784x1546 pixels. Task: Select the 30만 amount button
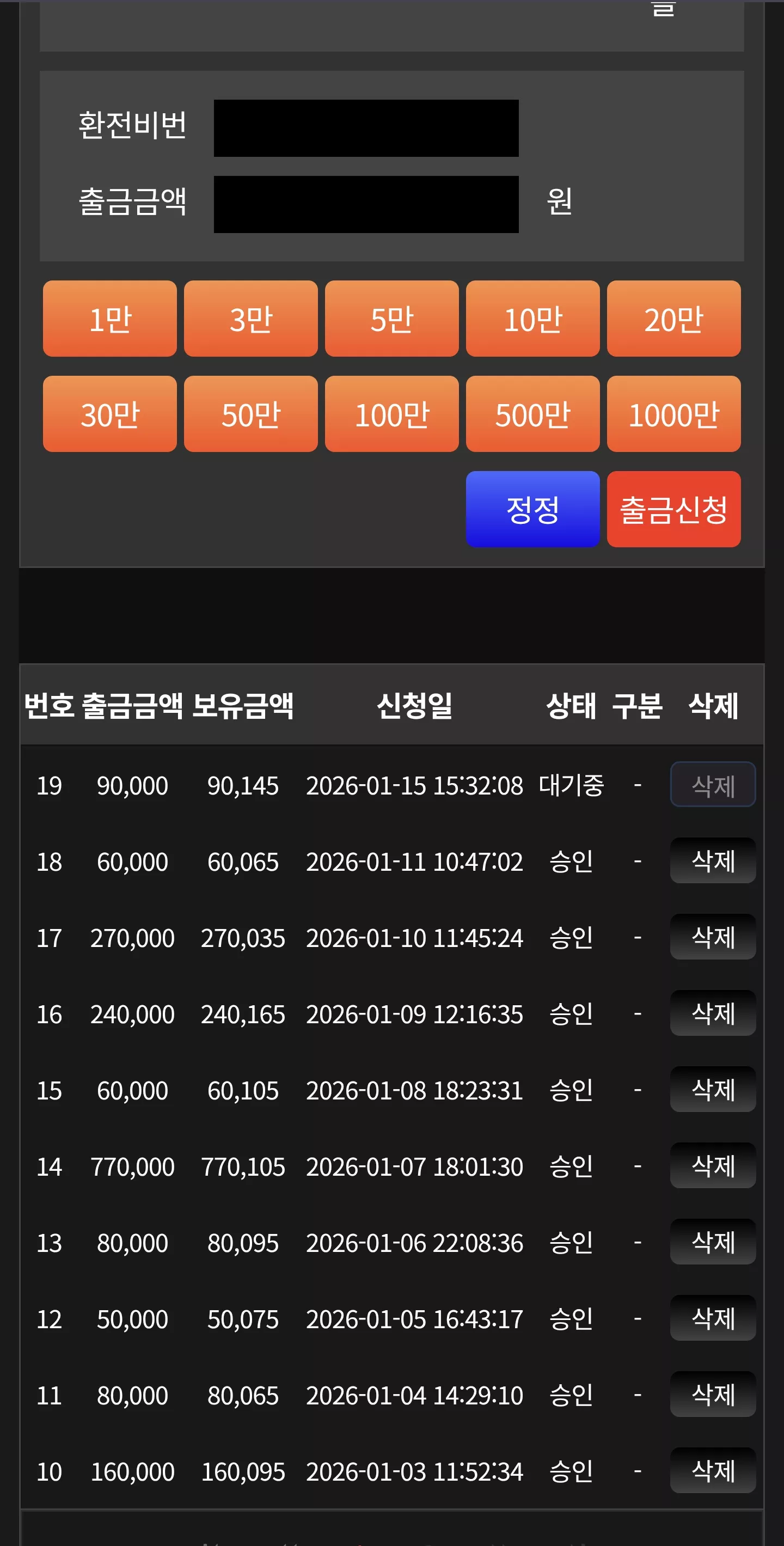click(x=110, y=414)
